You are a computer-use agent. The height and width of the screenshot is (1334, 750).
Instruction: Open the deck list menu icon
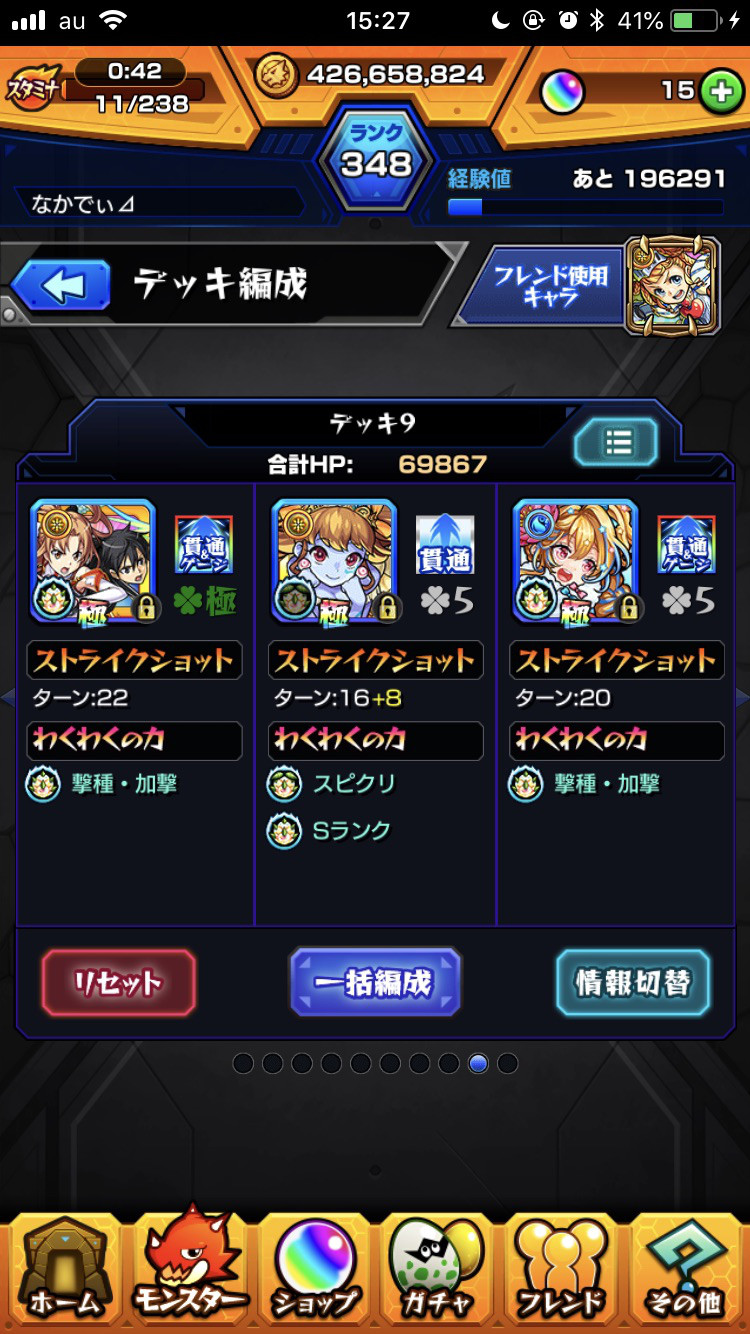[x=616, y=442]
